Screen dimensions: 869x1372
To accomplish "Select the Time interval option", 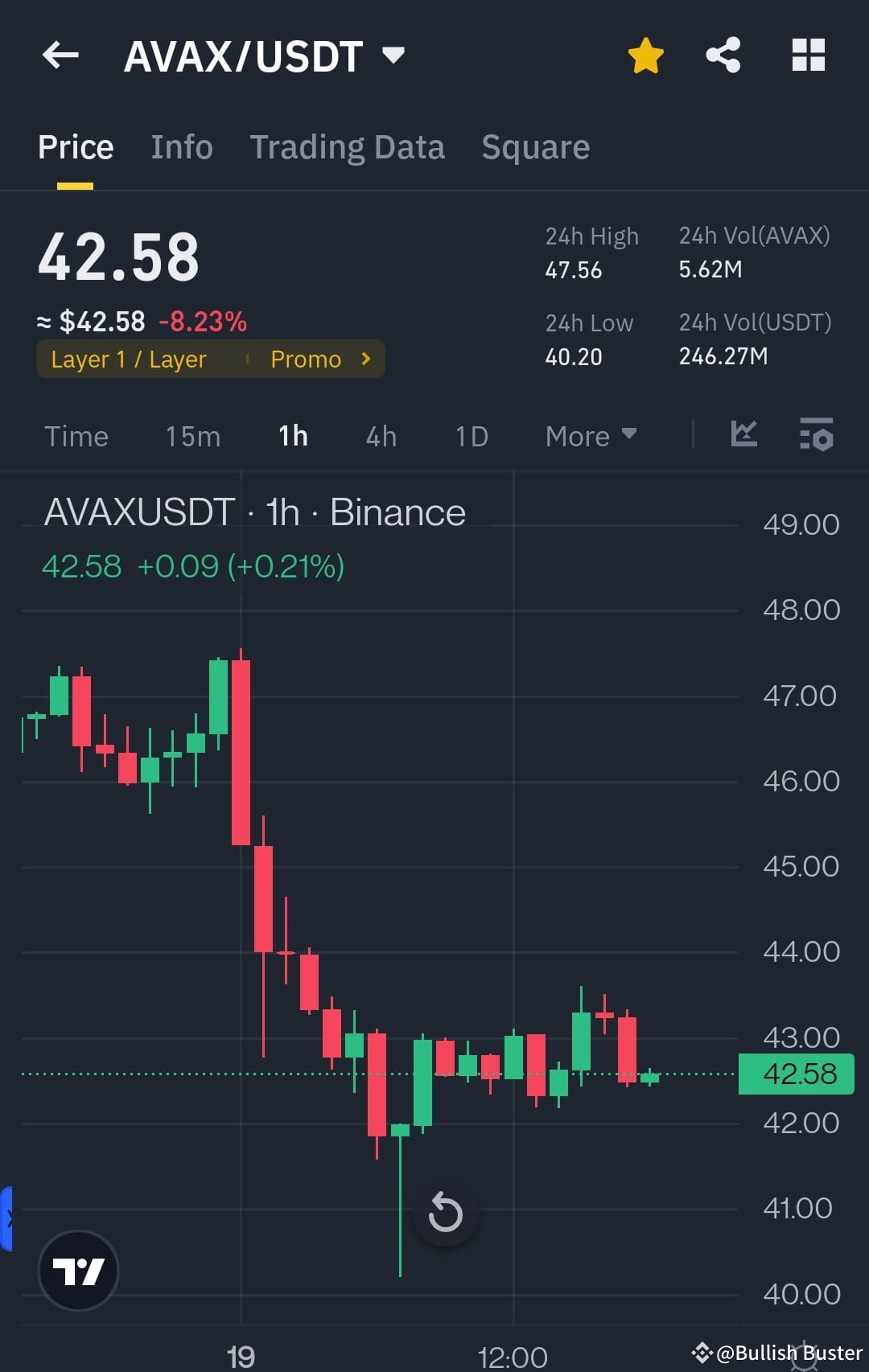I will pyautogui.click(x=76, y=436).
